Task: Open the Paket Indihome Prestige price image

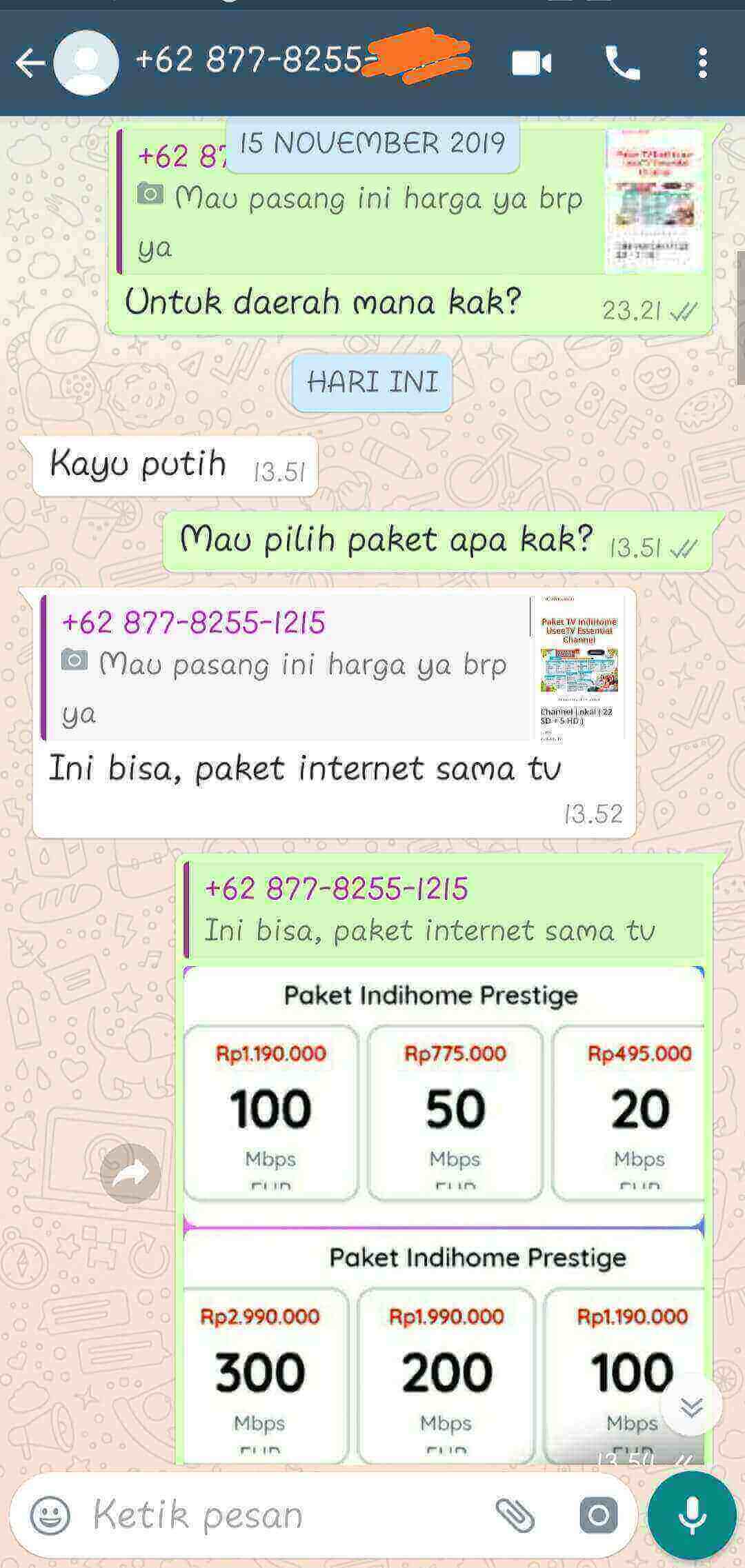Action: pos(444,1215)
